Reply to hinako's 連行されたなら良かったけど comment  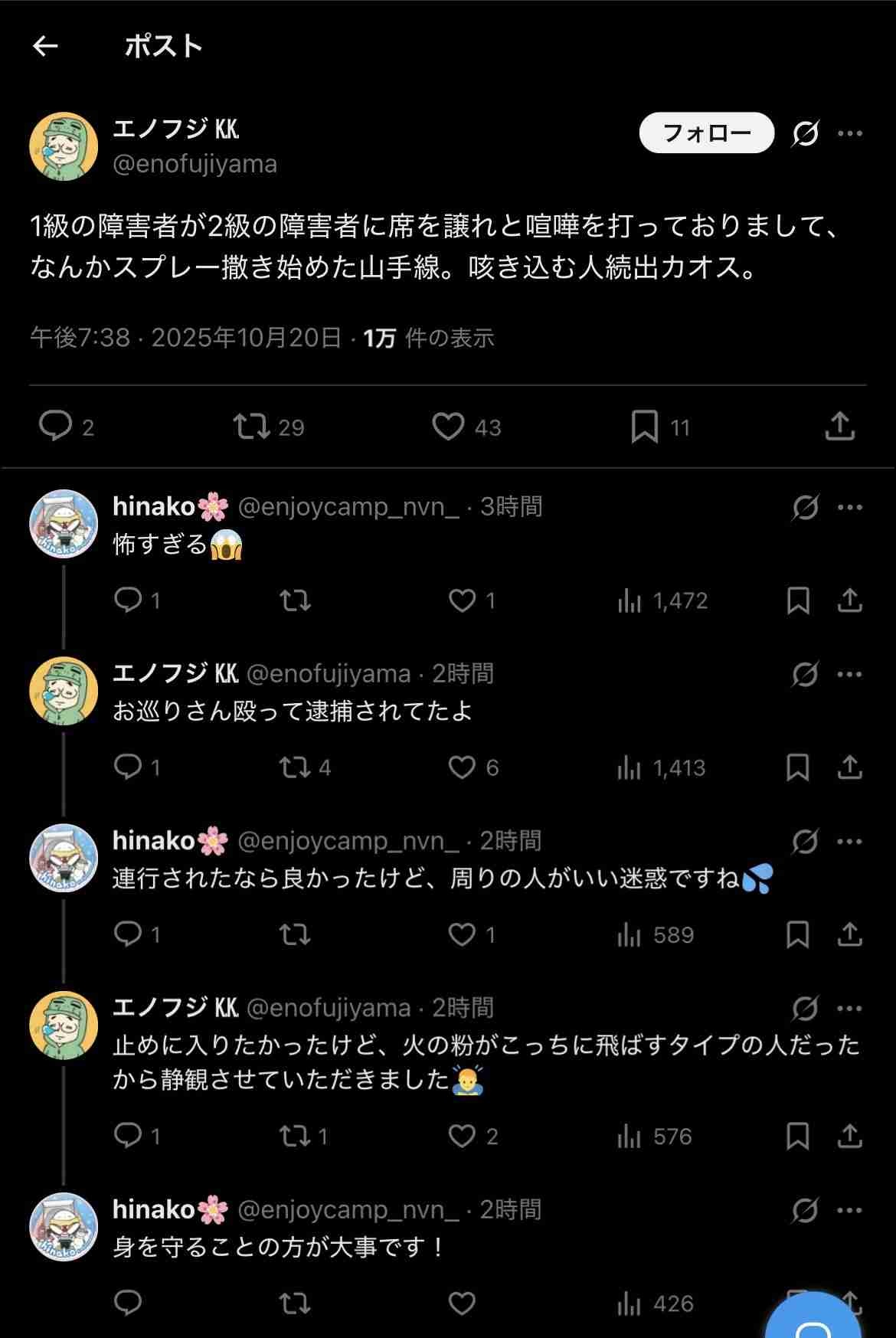[128, 934]
